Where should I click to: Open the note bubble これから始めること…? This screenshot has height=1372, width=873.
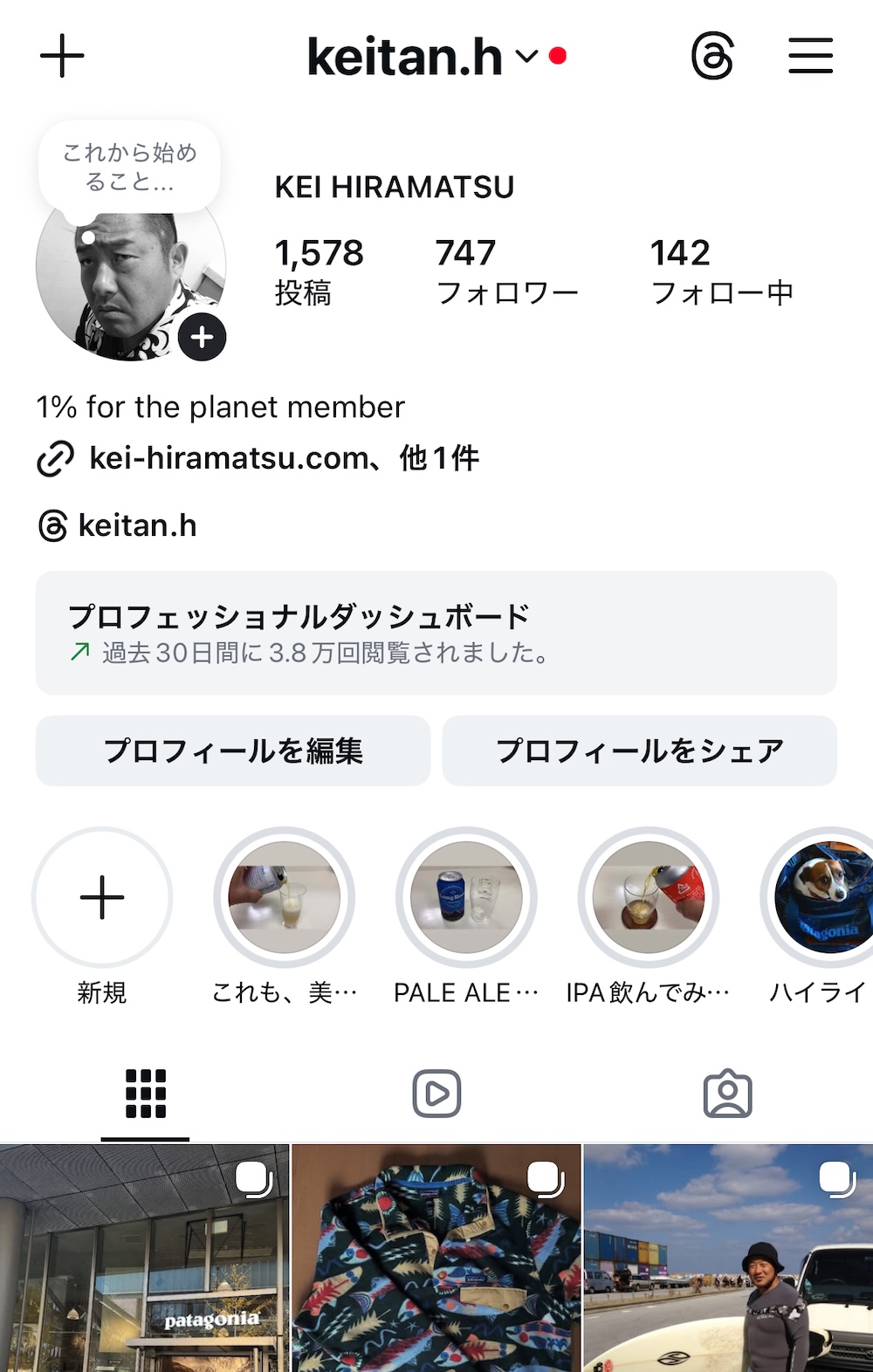coord(129,167)
